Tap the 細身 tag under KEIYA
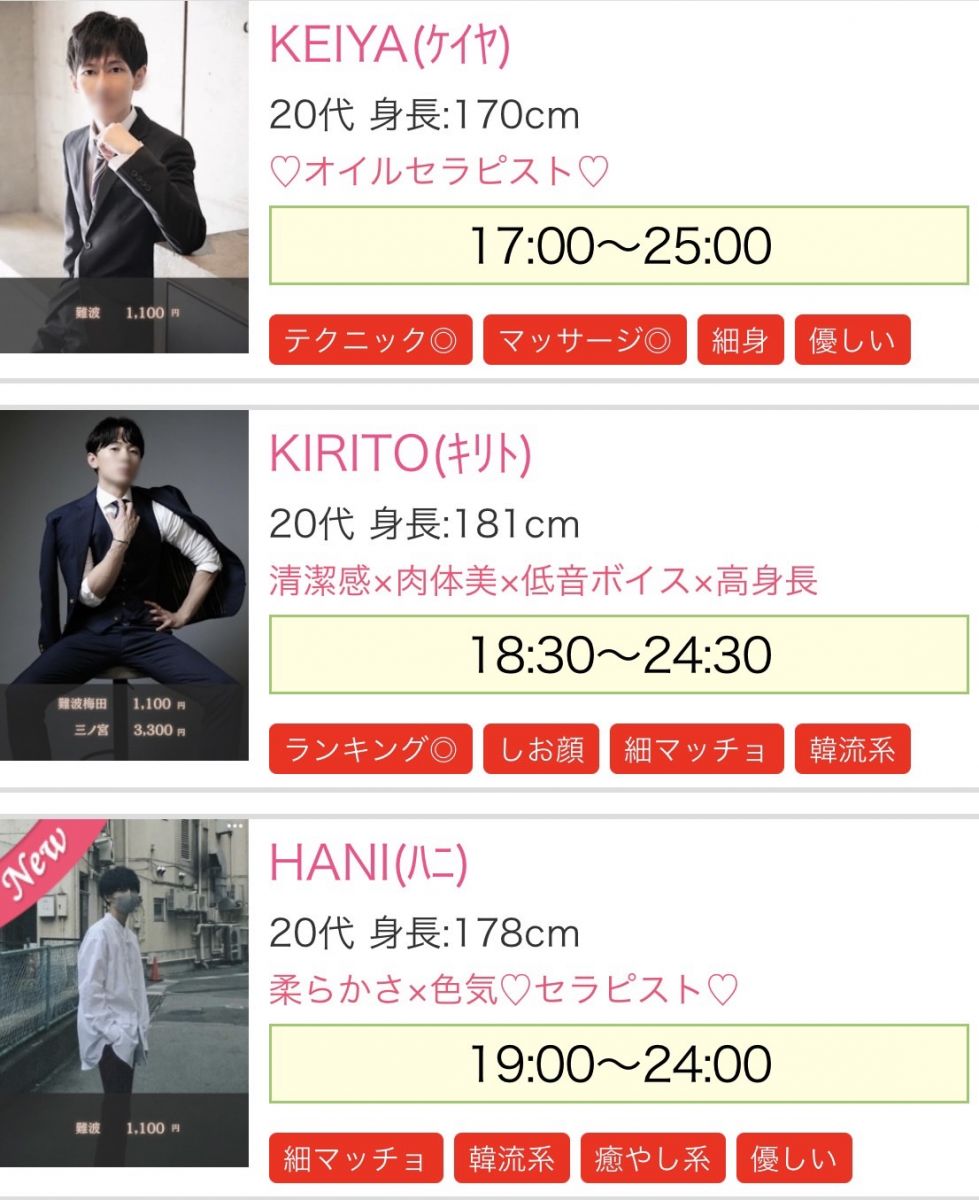 coord(740,340)
